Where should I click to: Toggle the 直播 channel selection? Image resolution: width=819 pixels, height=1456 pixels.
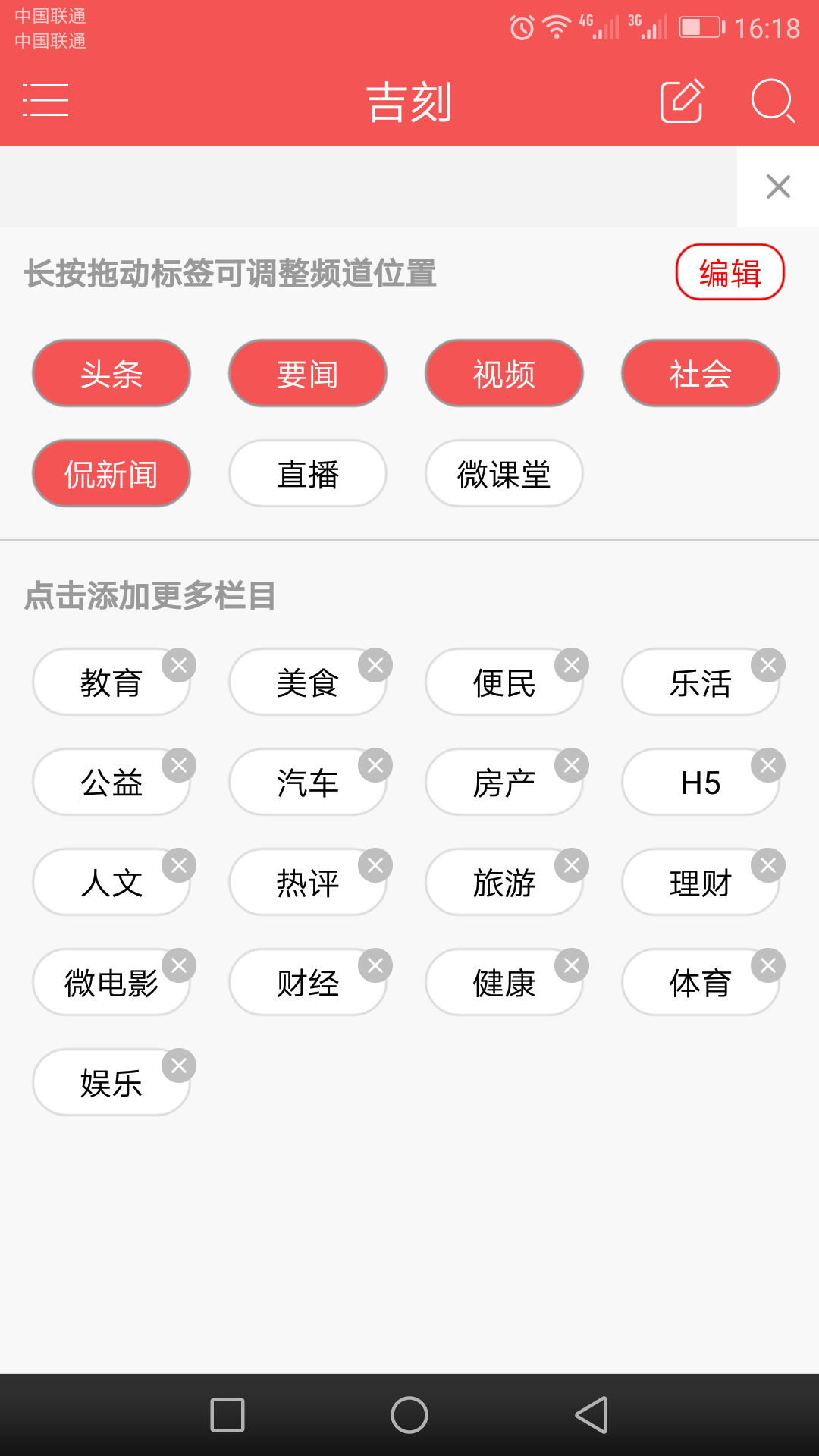point(307,472)
